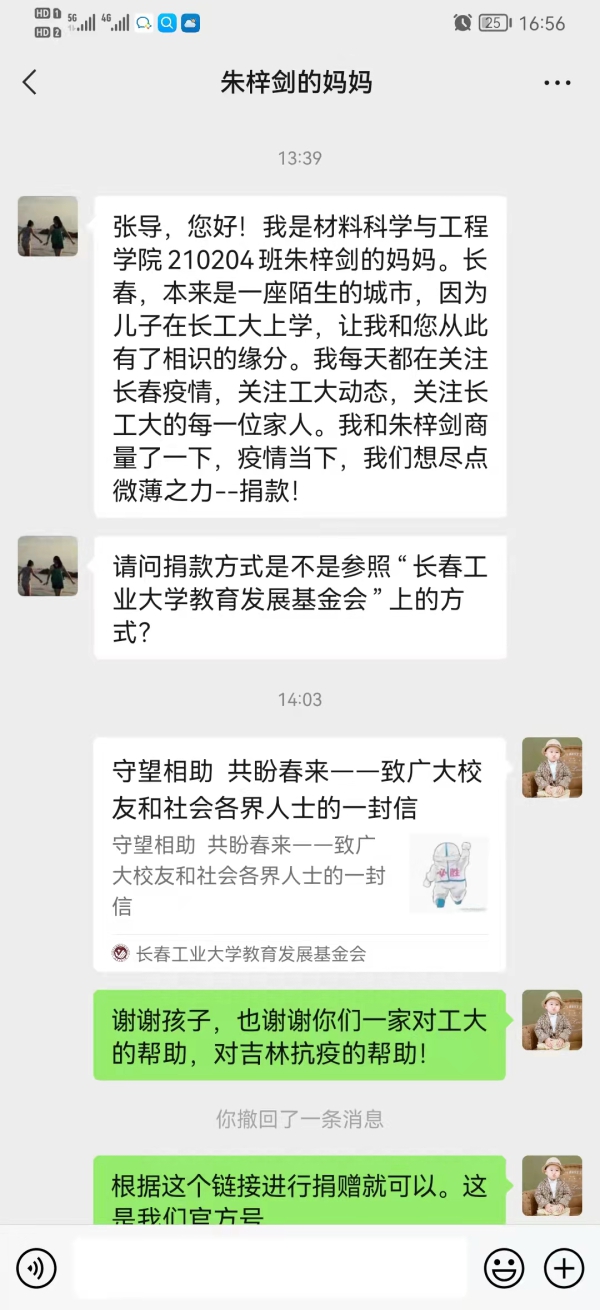Open the chat info overflow menu
The width and height of the screenshot is (600, 1310).
(557, 82)
